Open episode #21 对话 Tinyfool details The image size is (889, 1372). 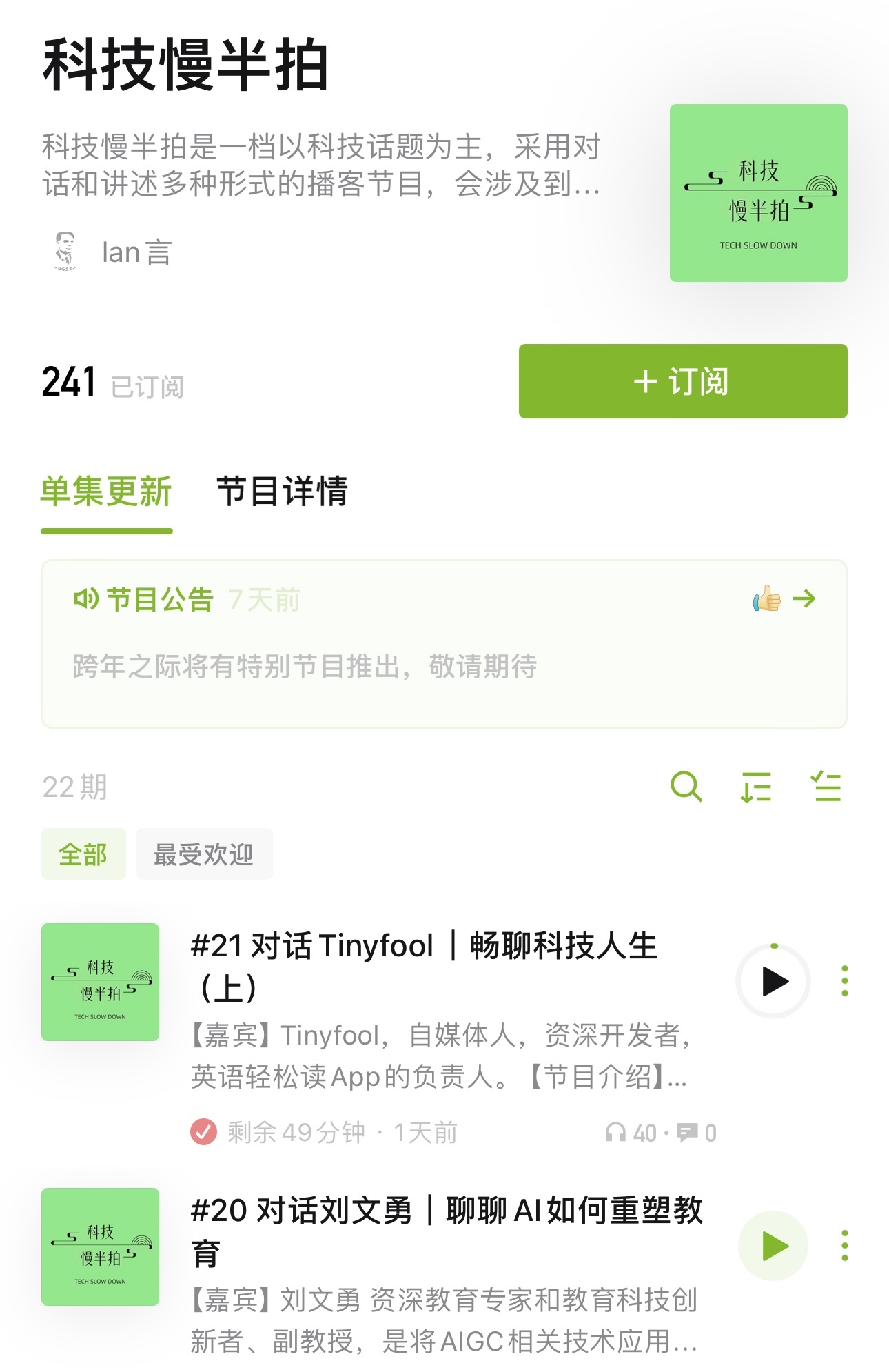[x=424, y=965]
